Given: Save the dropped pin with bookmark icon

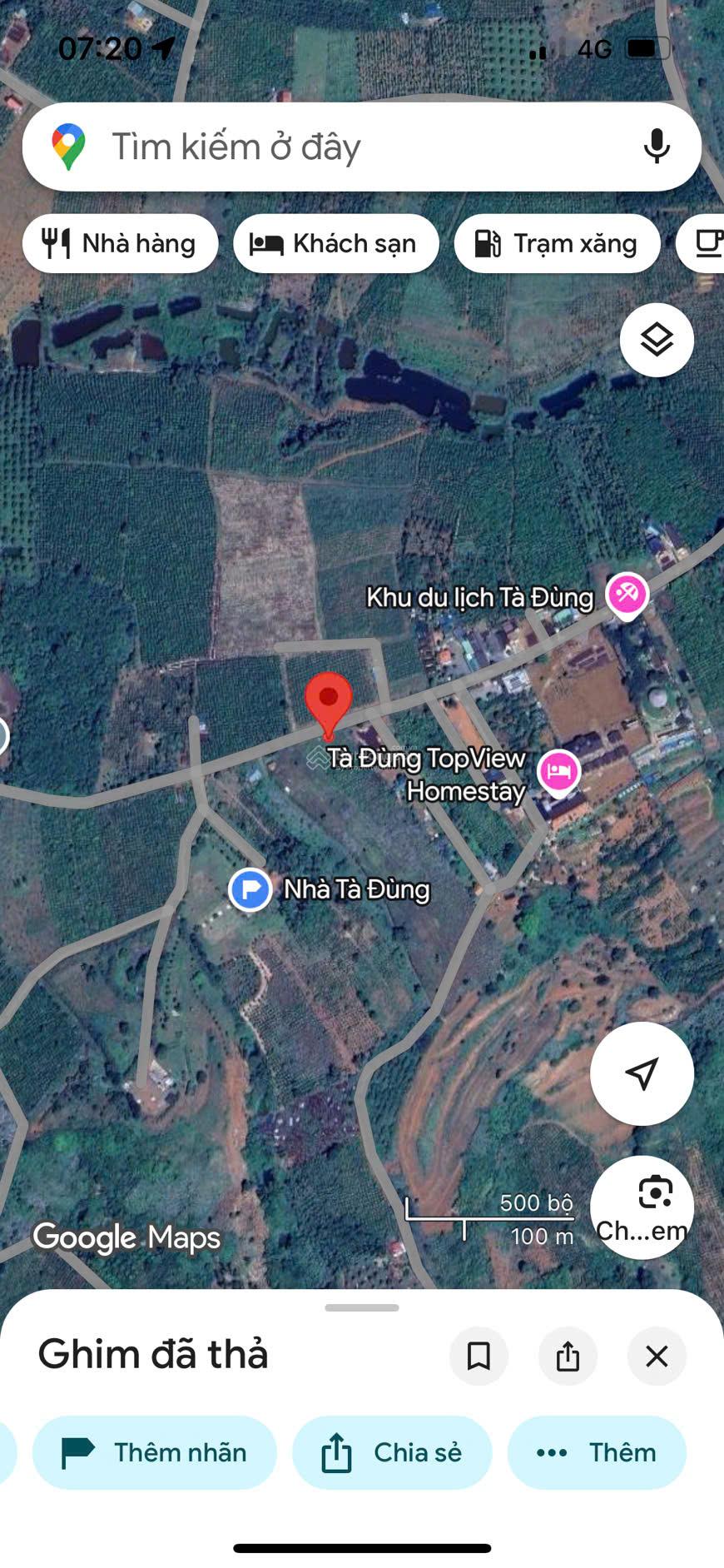Looking at the screenshot, I should pyautogui.click(x=479, y=1356).
